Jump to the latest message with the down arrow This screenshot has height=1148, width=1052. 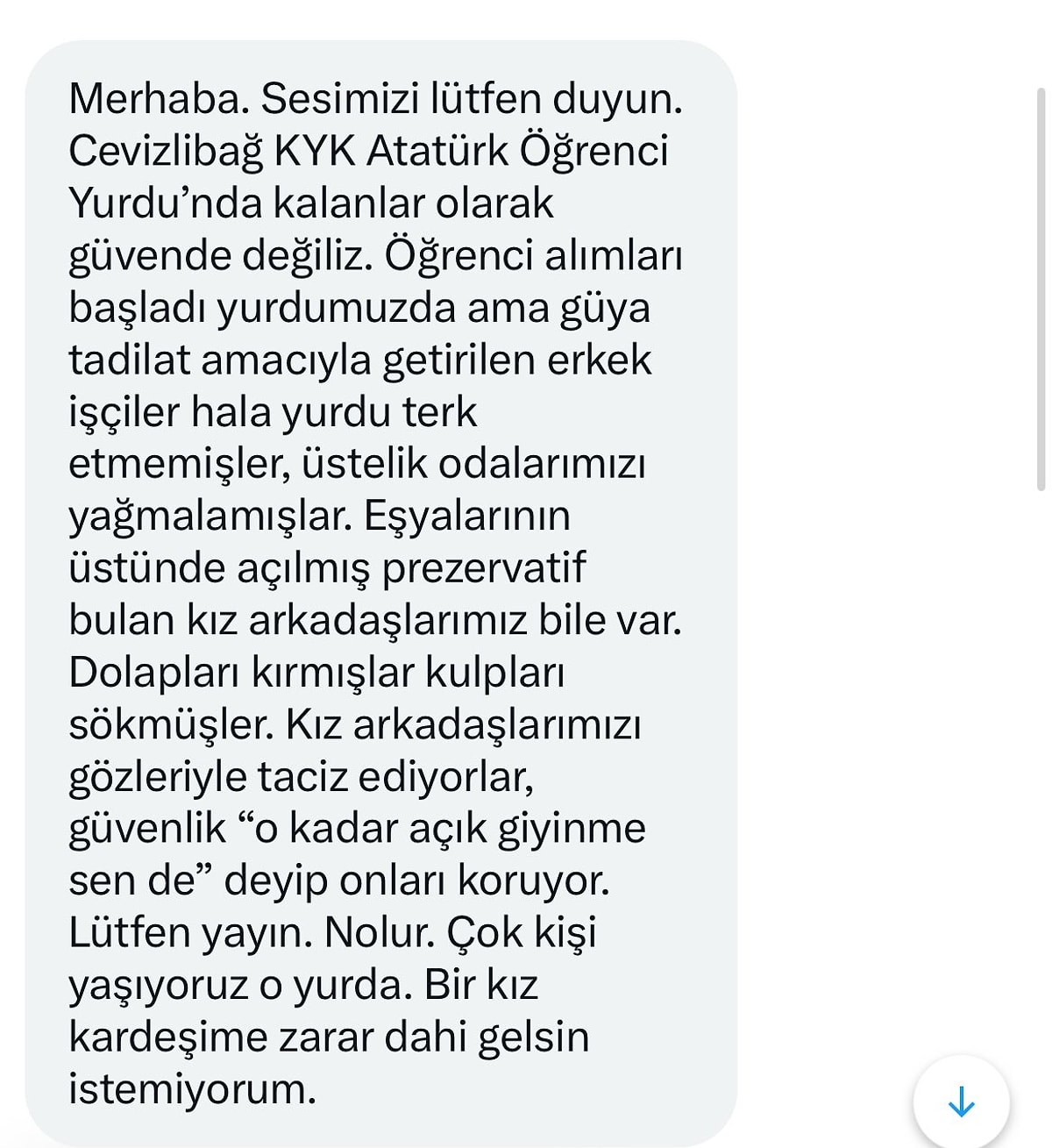pos(961,1102)
